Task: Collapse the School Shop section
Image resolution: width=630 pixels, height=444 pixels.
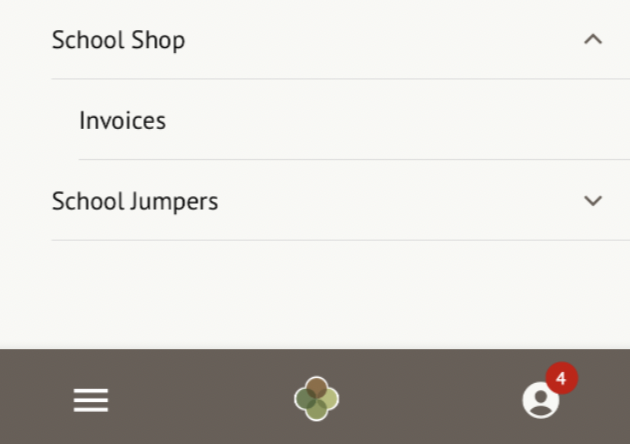Action: [592, 40]
